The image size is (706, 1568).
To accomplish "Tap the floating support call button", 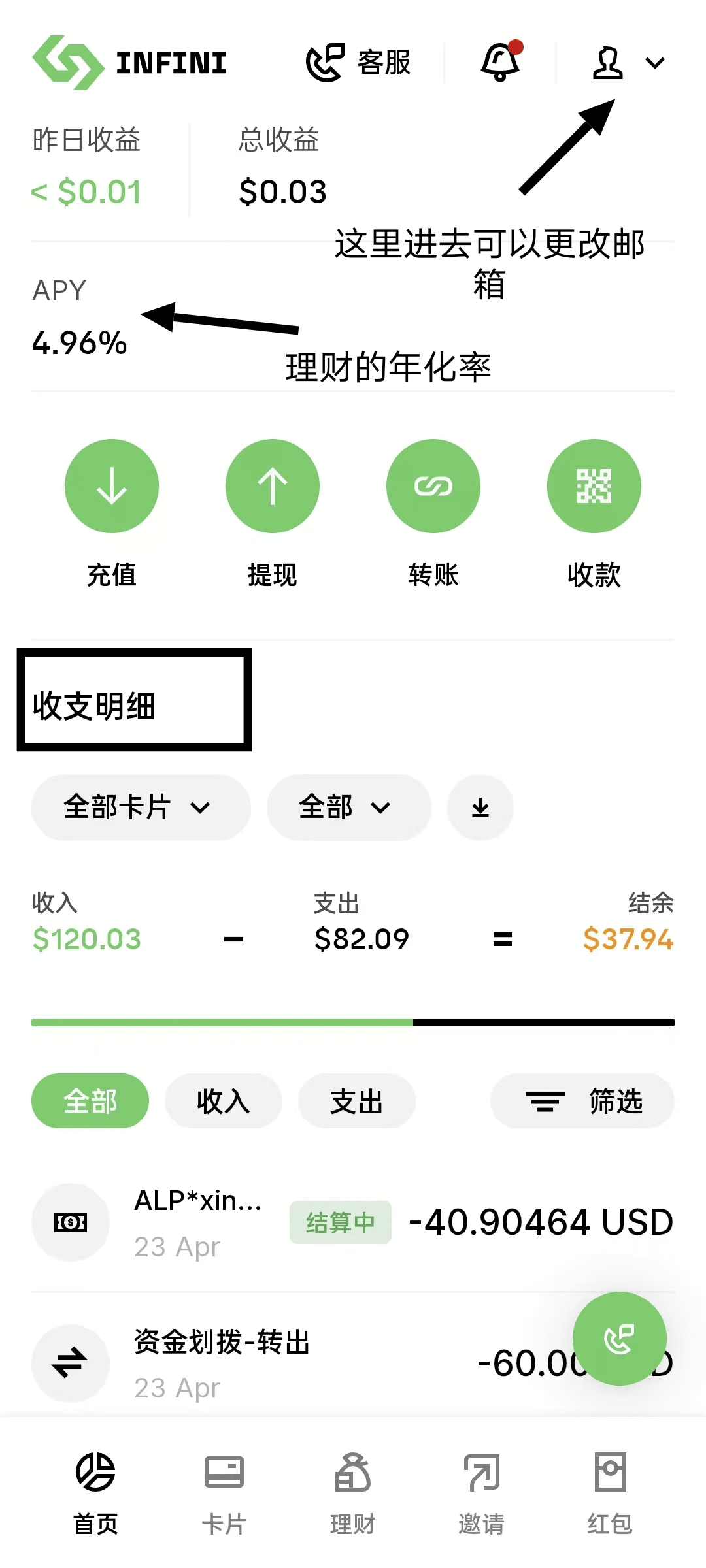I will coord(620,1338).
